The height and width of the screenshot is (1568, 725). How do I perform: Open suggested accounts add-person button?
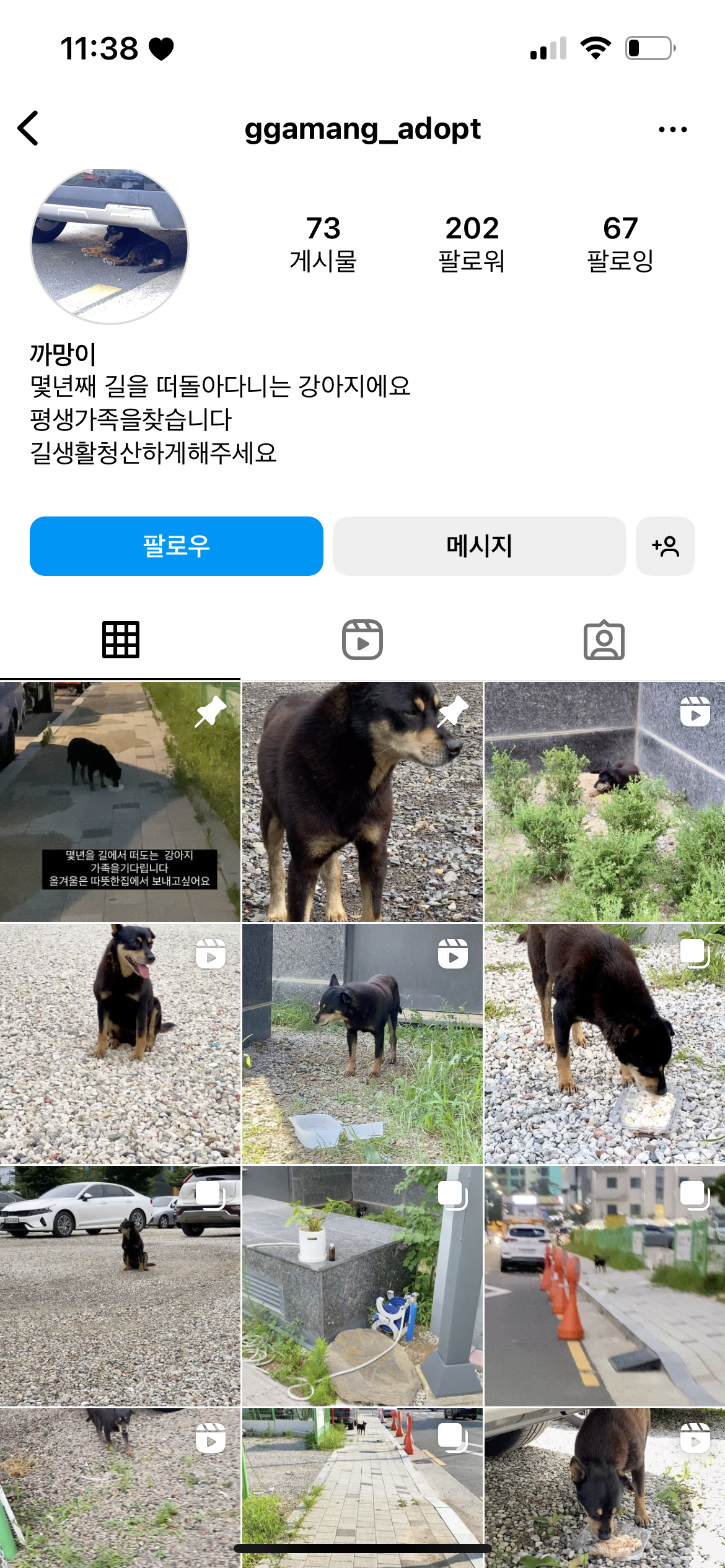point(665,546)
